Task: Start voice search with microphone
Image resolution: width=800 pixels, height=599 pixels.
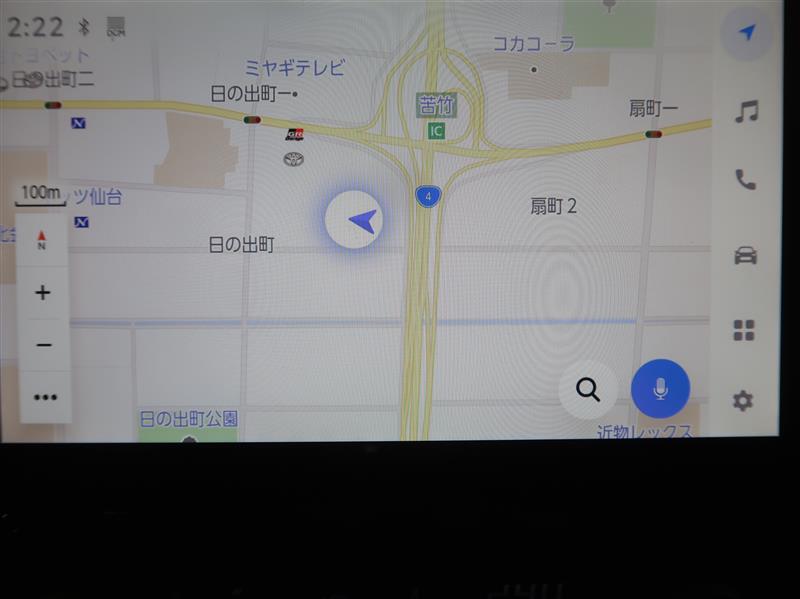Action: point(660,389)
